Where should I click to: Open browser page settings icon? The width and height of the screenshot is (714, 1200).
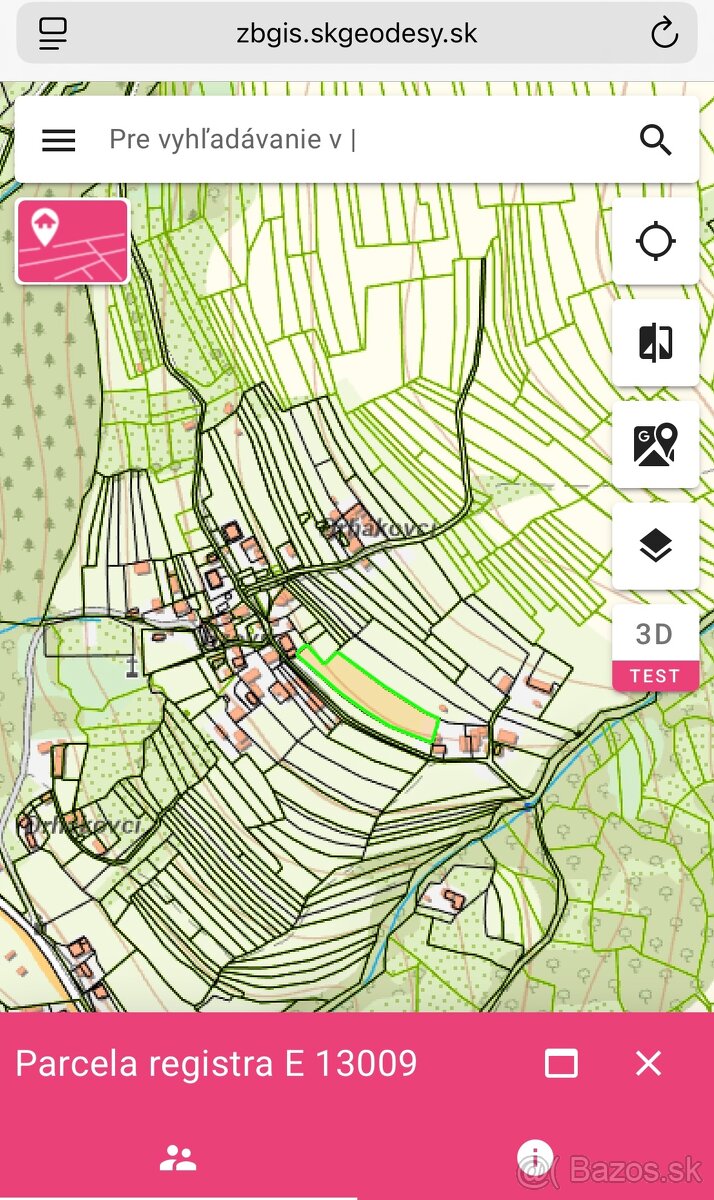tap(52, 34)
